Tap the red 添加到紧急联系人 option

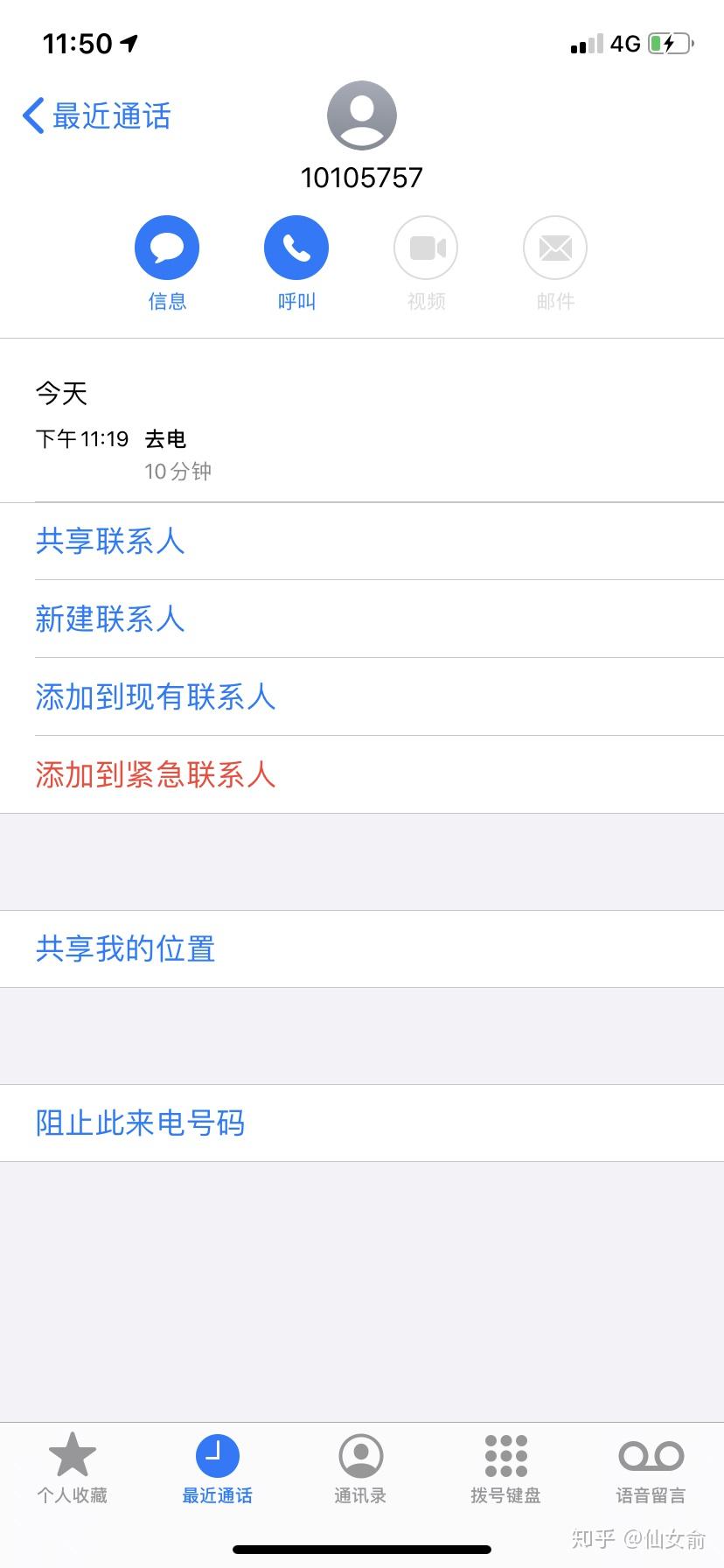point(156,775)
